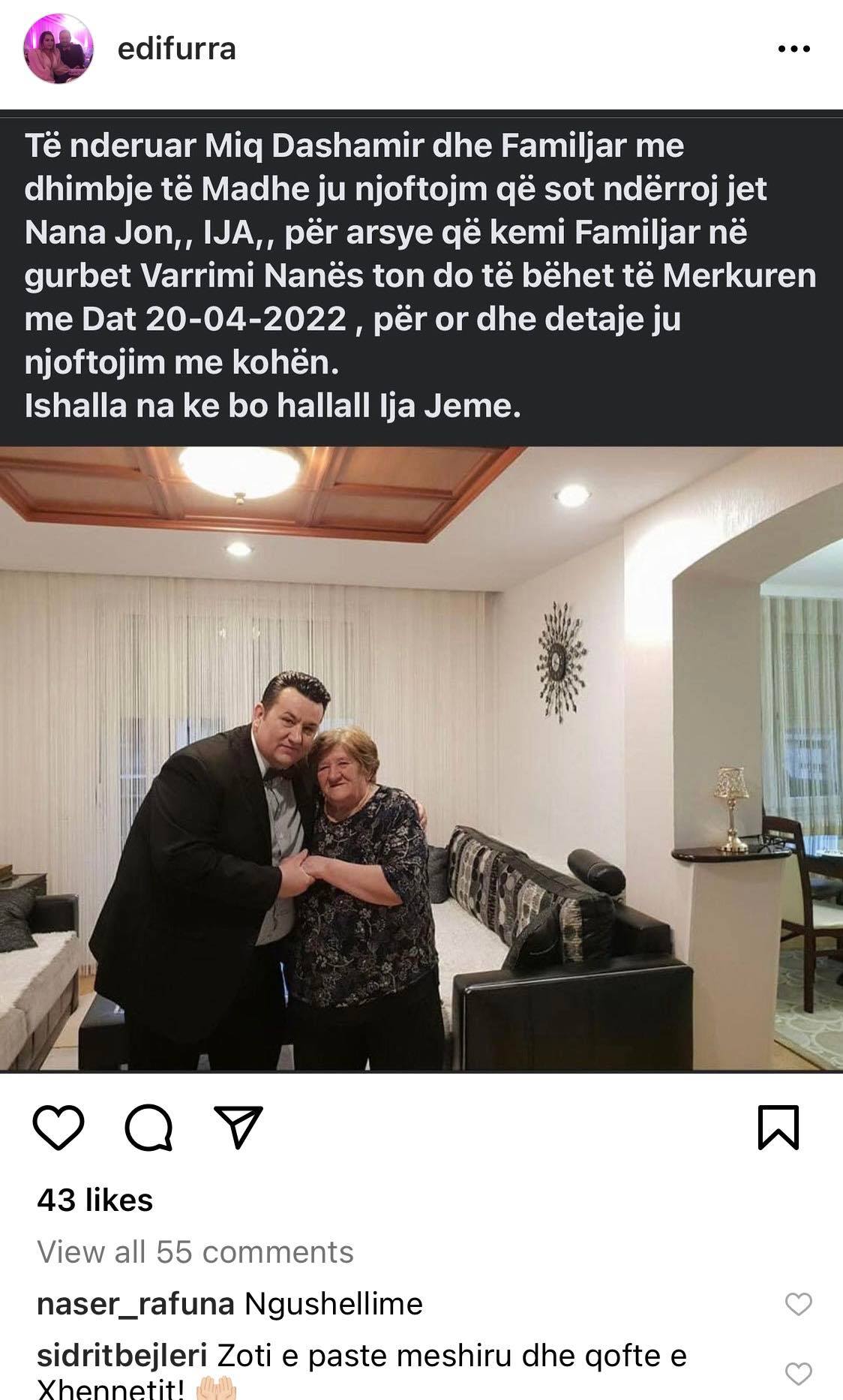Screen dimensions: 843x1400
Task: Open naser_rafuna's profile from the comment
Action: point(135,1304)
